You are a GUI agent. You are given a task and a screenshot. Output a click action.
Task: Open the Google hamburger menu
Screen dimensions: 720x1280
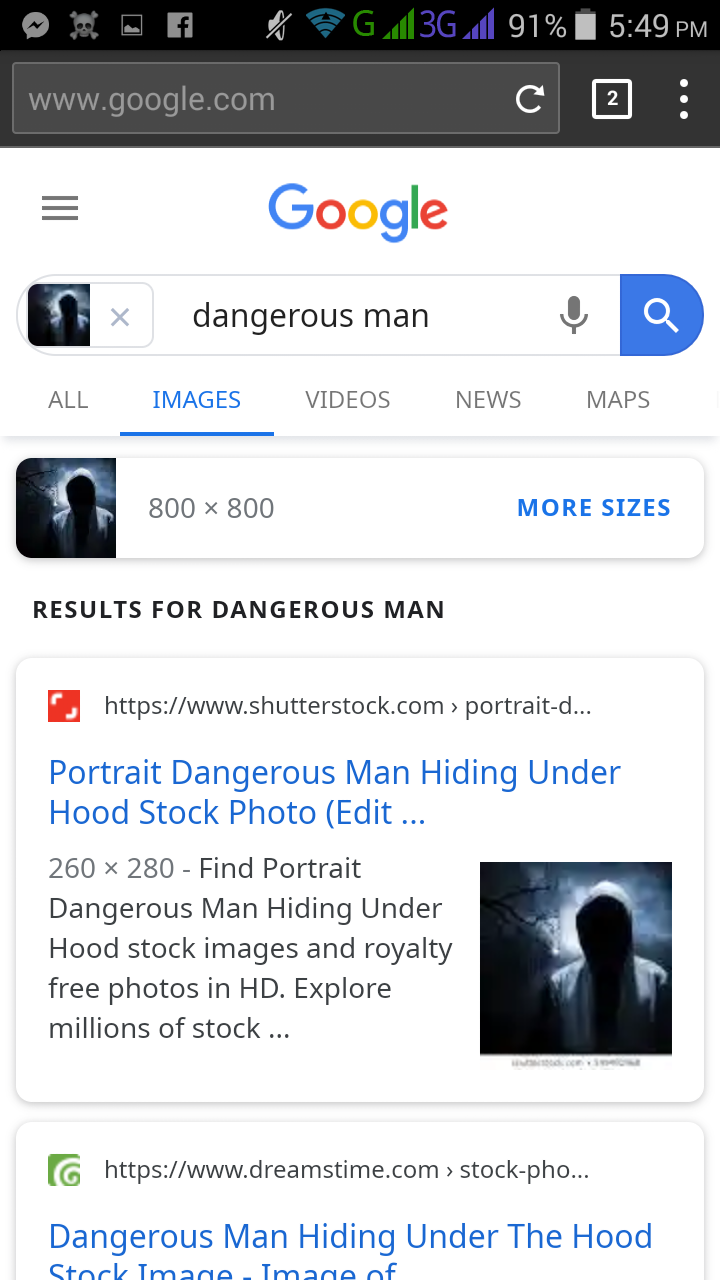pos(60,208)
